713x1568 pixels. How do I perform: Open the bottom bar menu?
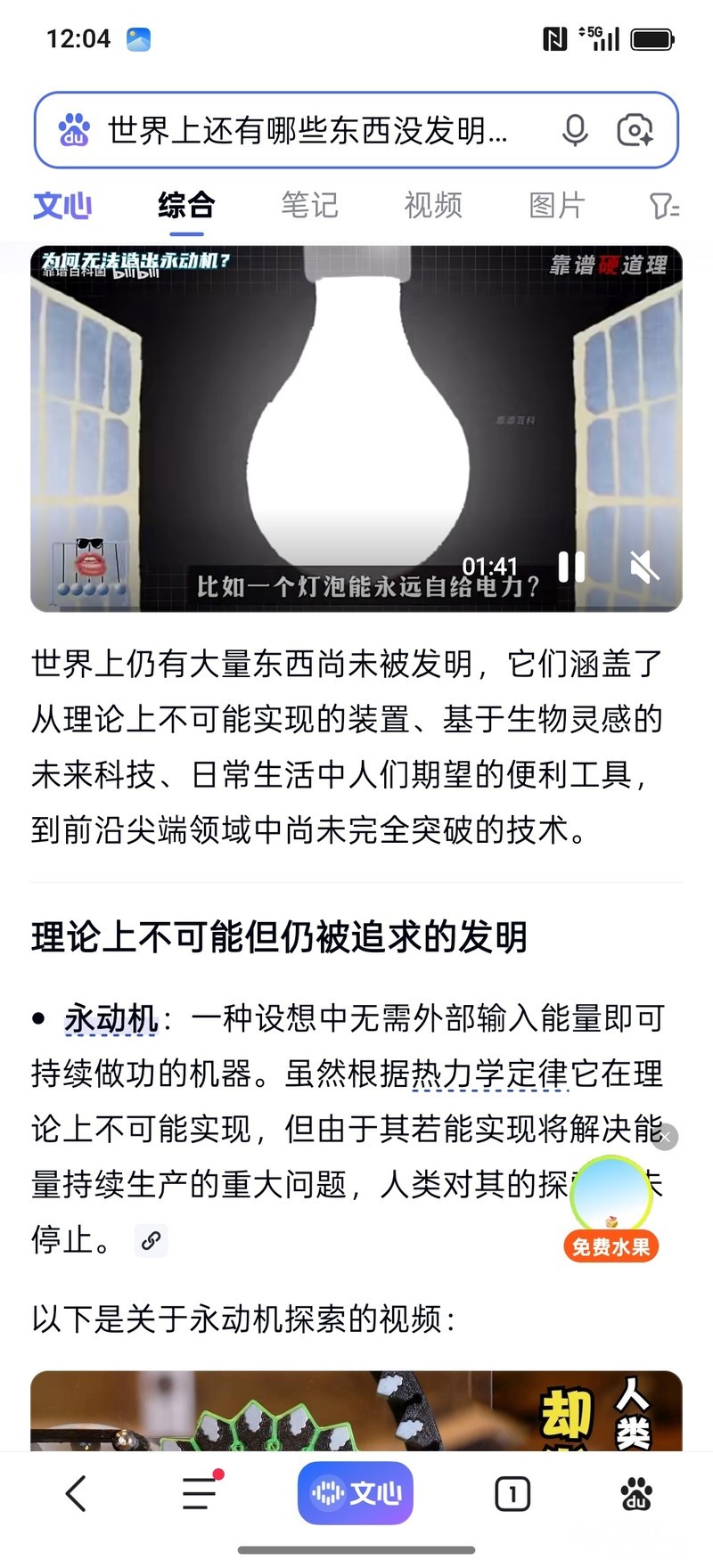pos(201,1493)
